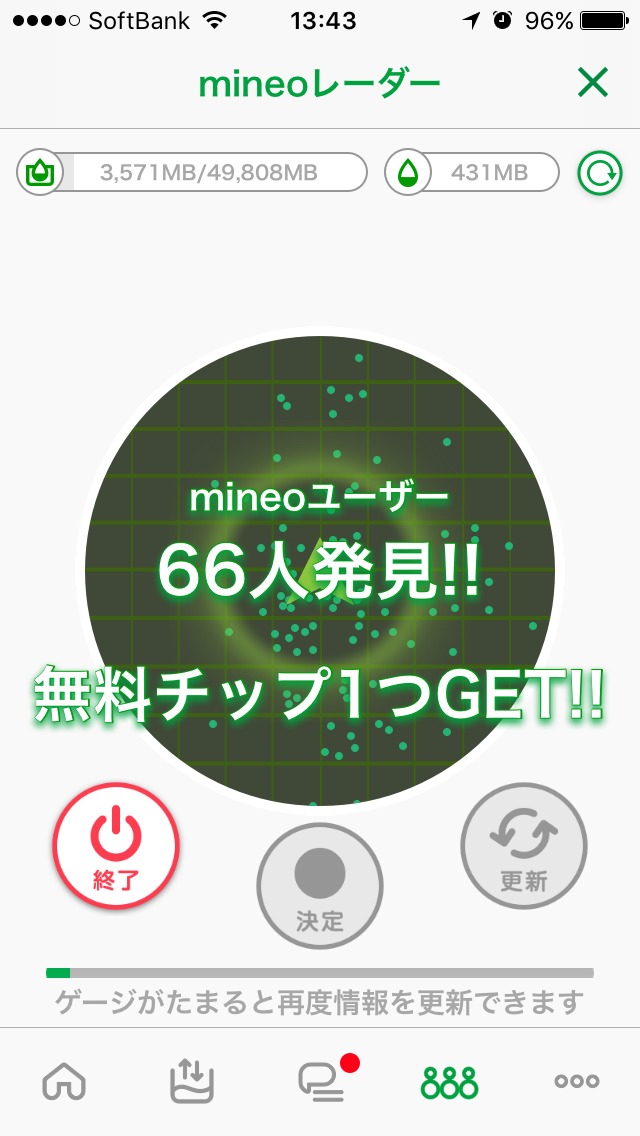
Task: Open the upload tray tab
Action: coord(192,1081)
